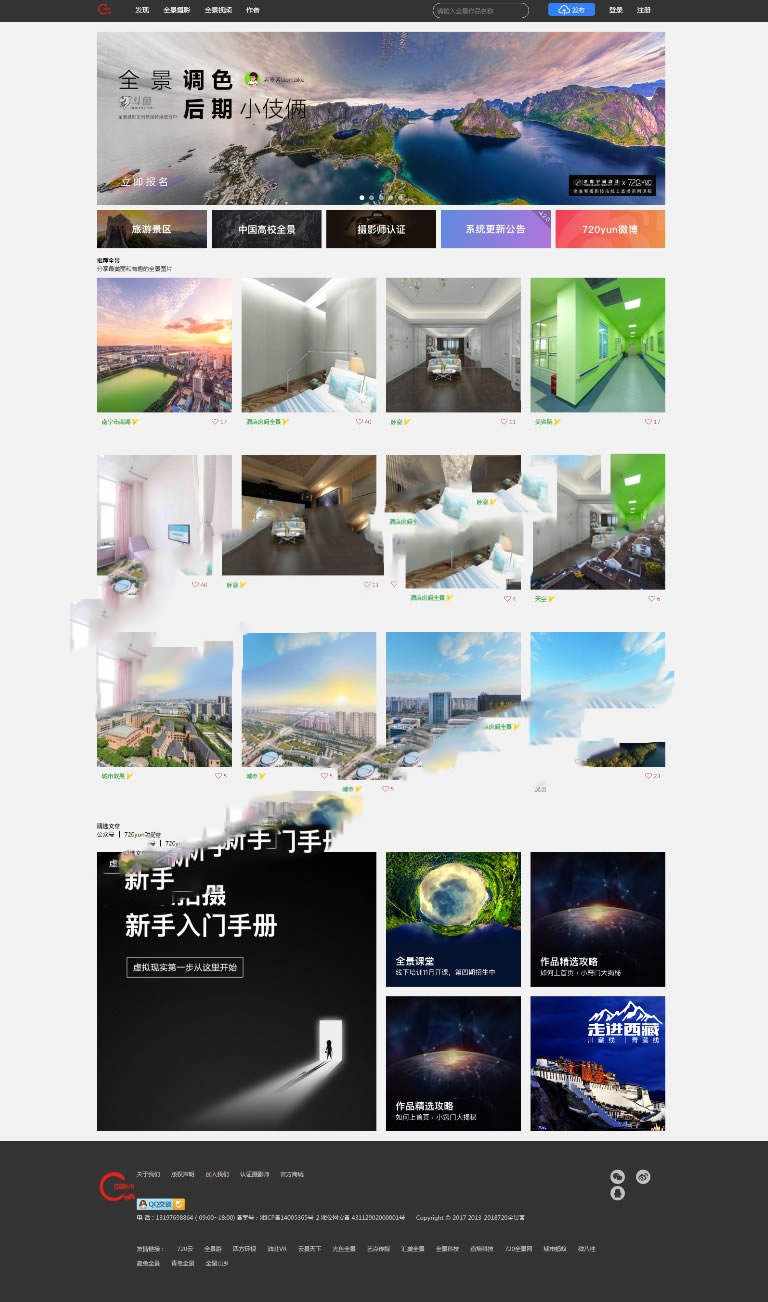Click the QQ交流 badge in the footer
Image resolution: width=768 pixels, height=1302 pixels.
tap(160, 1202)
